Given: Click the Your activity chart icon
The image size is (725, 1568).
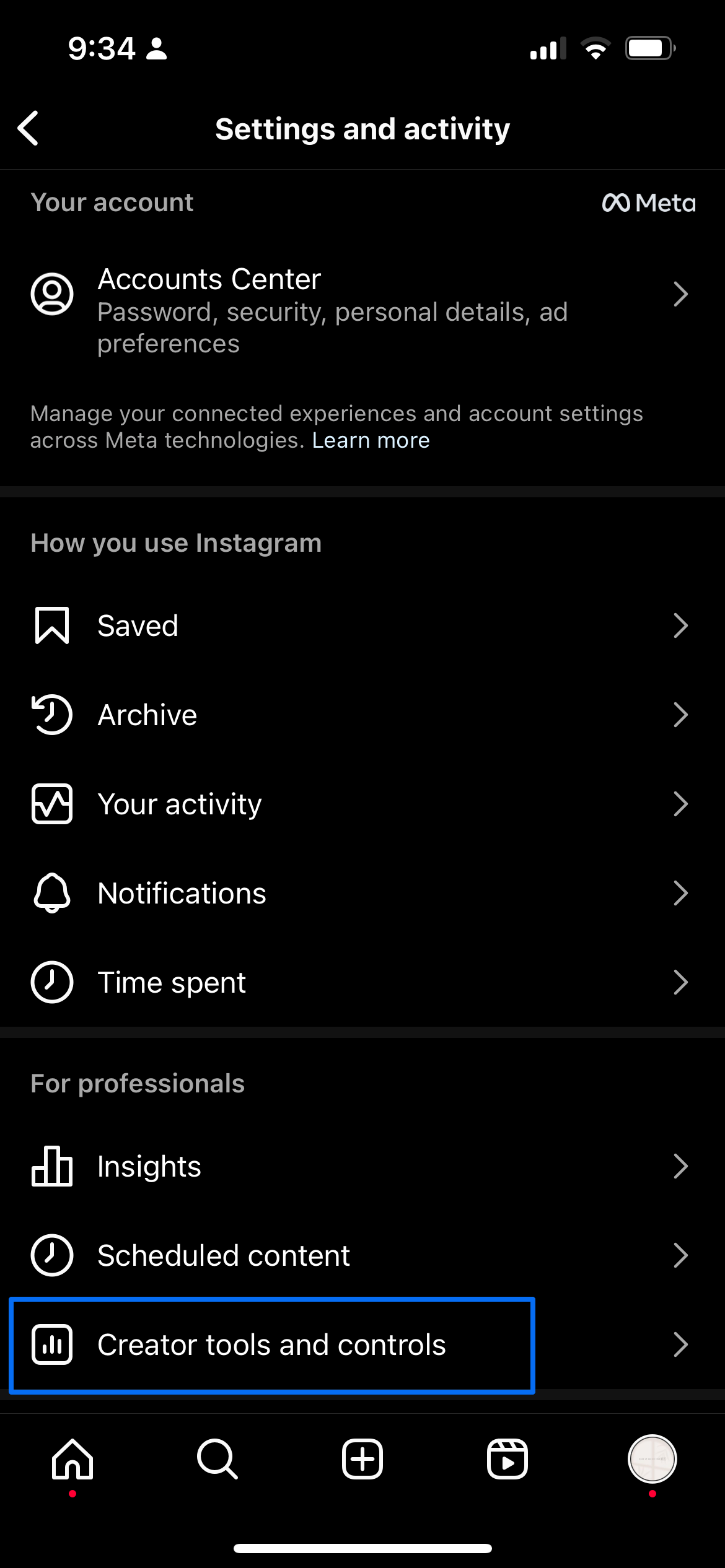Looking at the screenshot, I should tap(52, 804).
